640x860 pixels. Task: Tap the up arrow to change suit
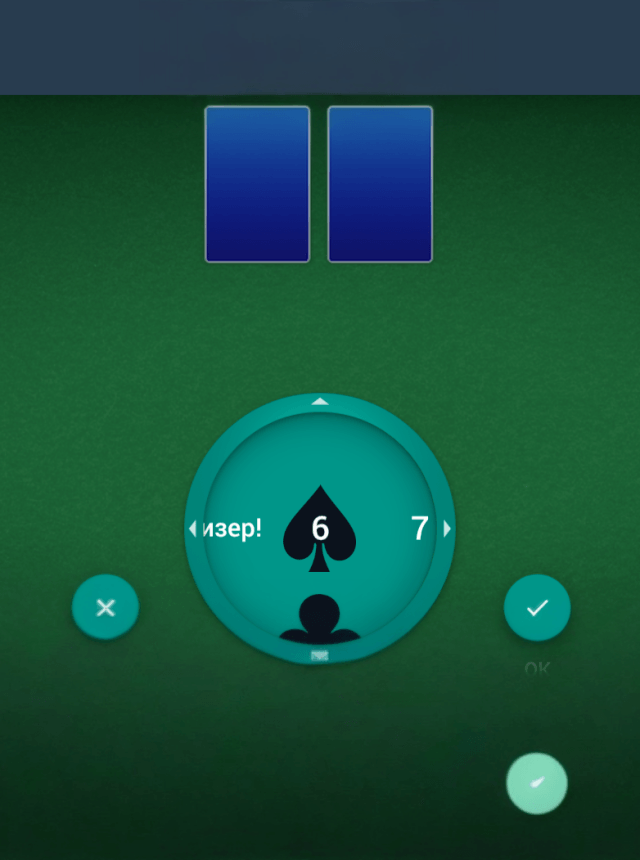pyautogui.click(x=320, y=401)
